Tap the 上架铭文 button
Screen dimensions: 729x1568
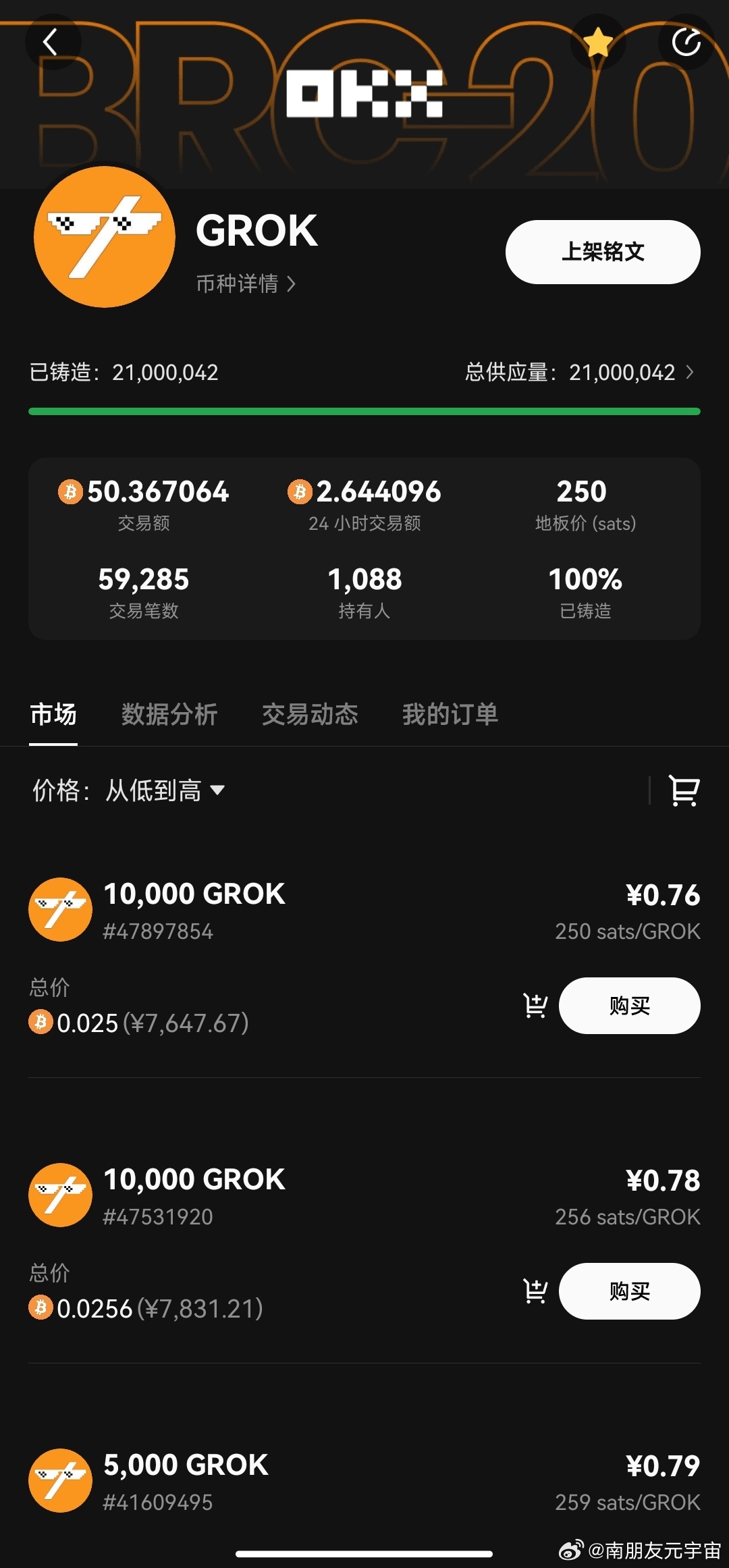pos(602,252)
